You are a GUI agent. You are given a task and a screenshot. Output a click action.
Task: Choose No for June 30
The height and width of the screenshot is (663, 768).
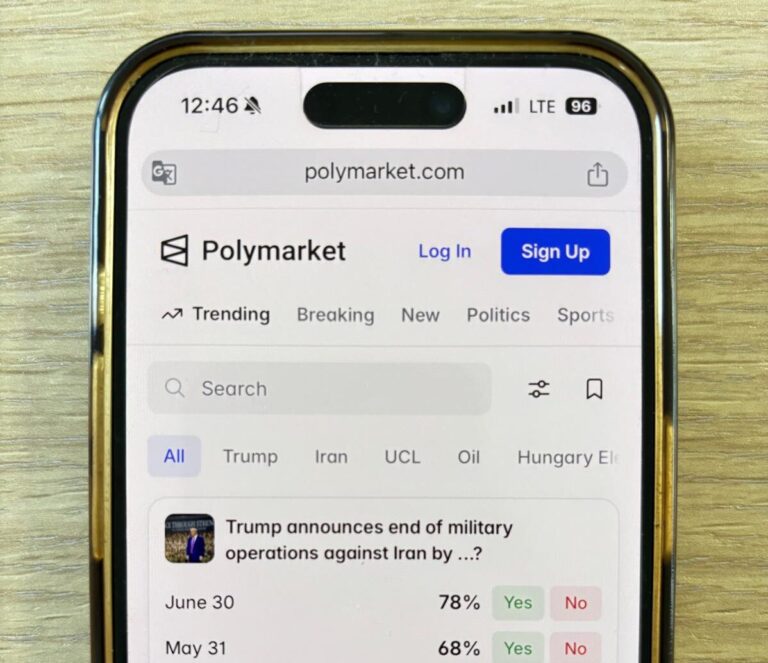[x=575, y=603]
